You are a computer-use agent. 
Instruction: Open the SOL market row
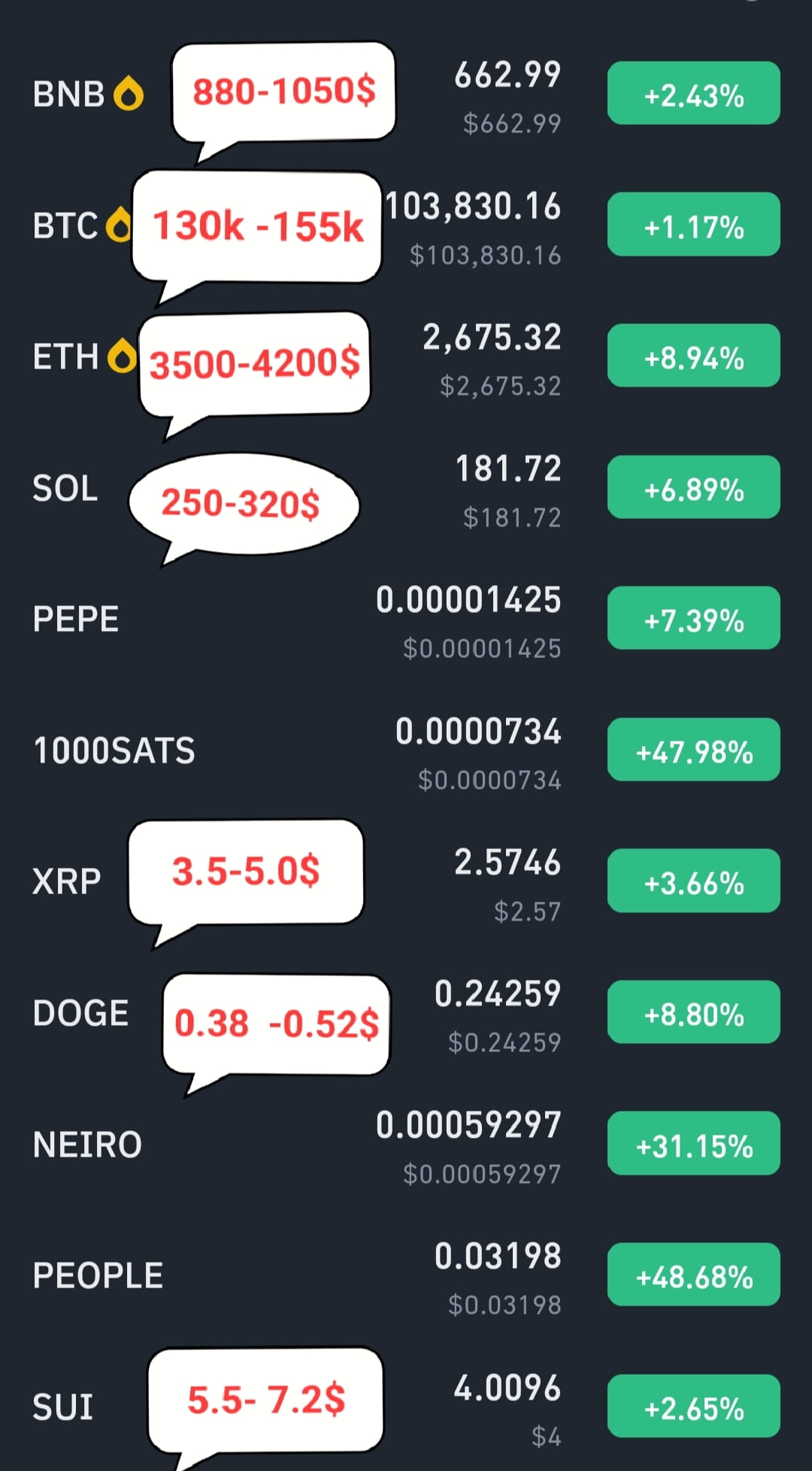point(406,487)
